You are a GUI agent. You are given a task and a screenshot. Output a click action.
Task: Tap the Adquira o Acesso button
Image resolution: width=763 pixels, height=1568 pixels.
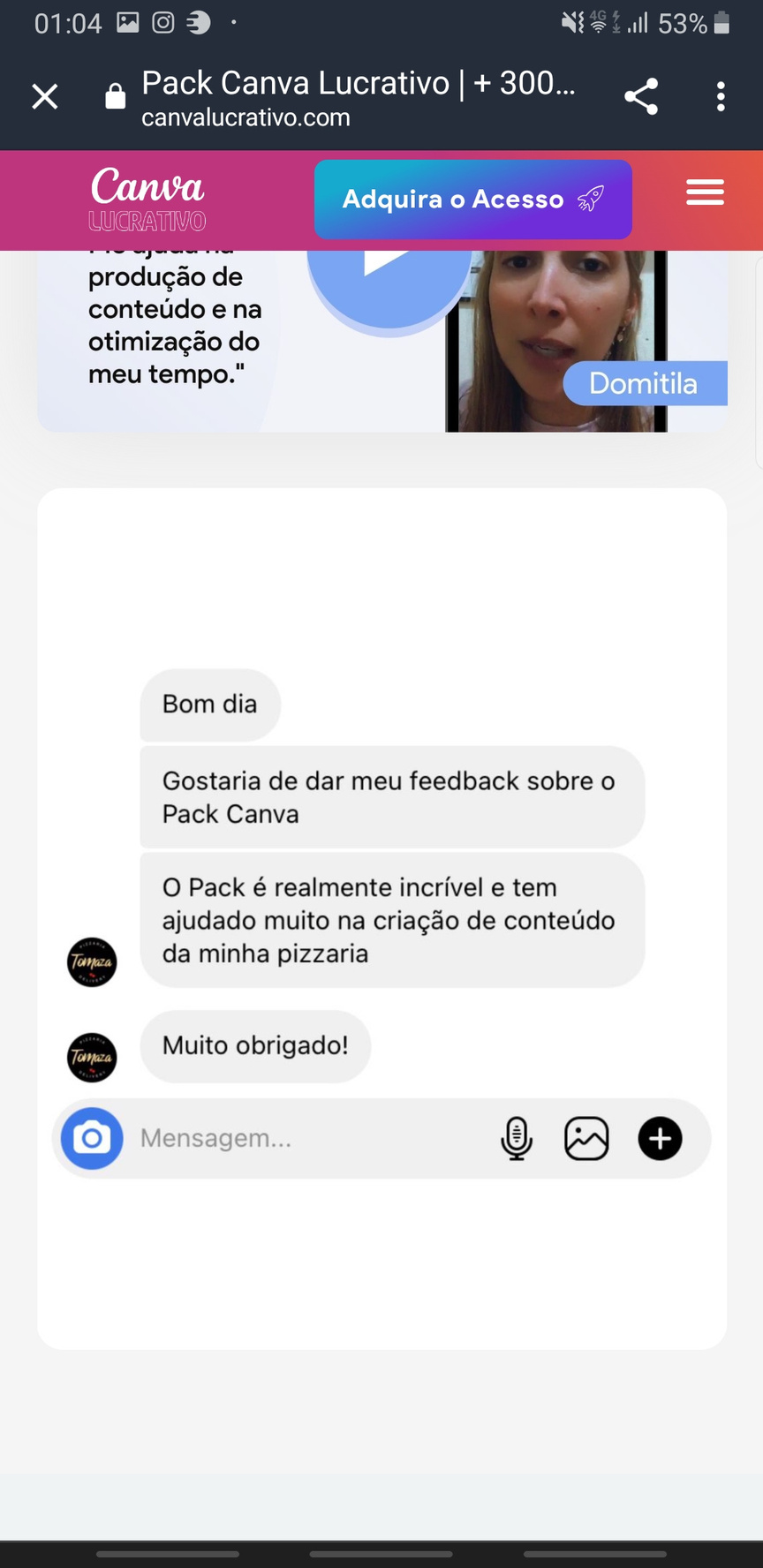click(x=472, y=200)
